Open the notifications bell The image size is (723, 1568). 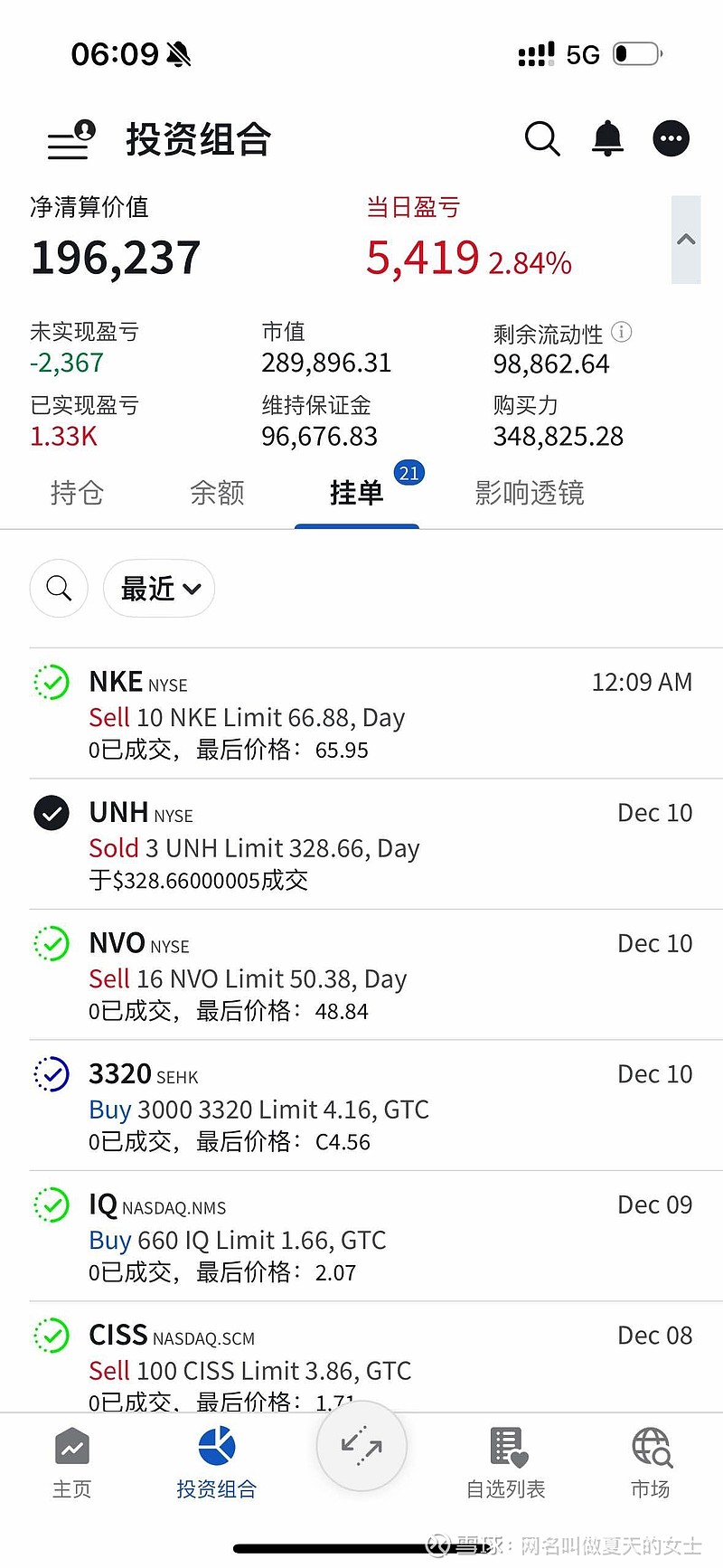pos(607,139)
